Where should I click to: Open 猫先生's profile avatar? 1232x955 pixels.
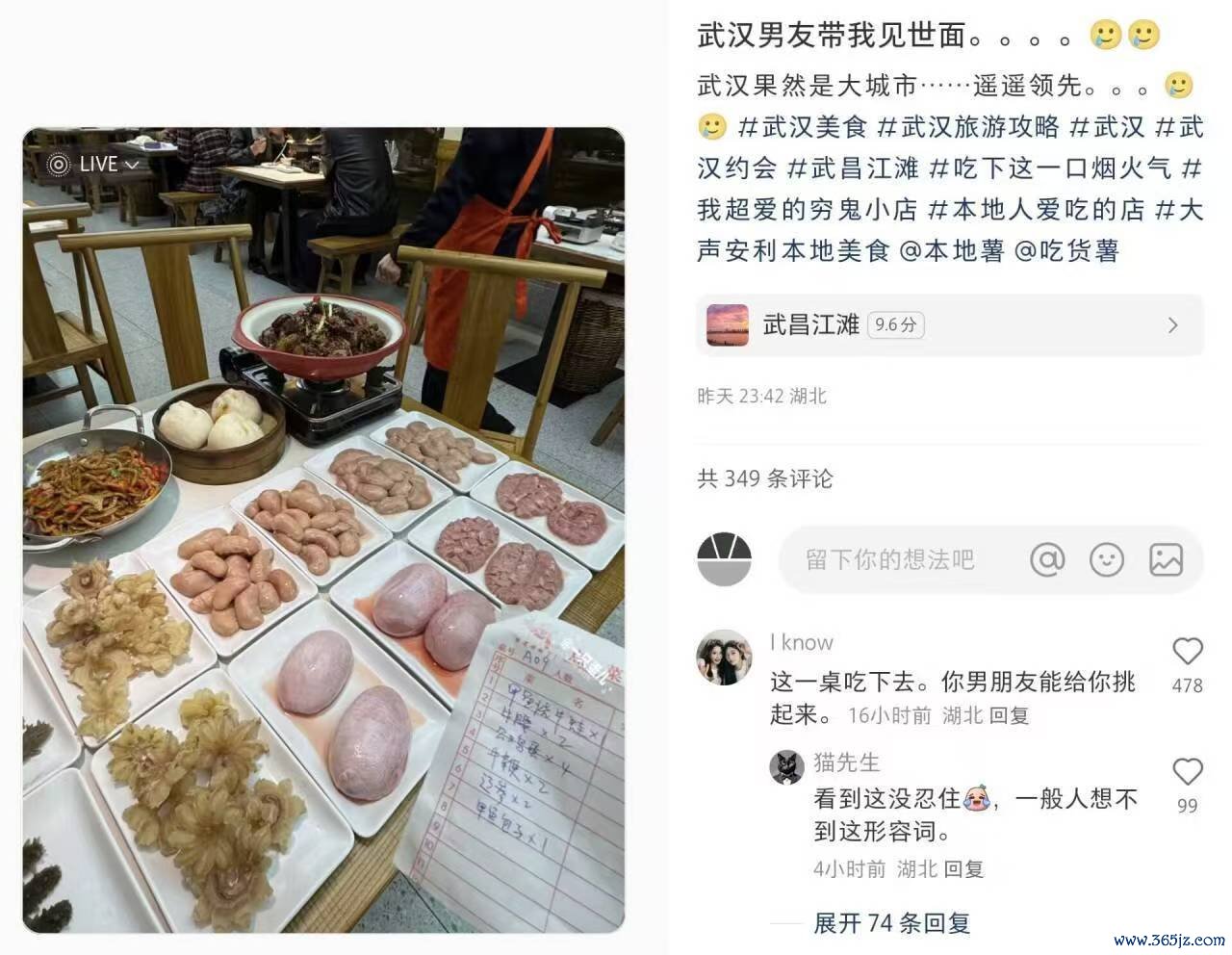(x=787, y=767)
